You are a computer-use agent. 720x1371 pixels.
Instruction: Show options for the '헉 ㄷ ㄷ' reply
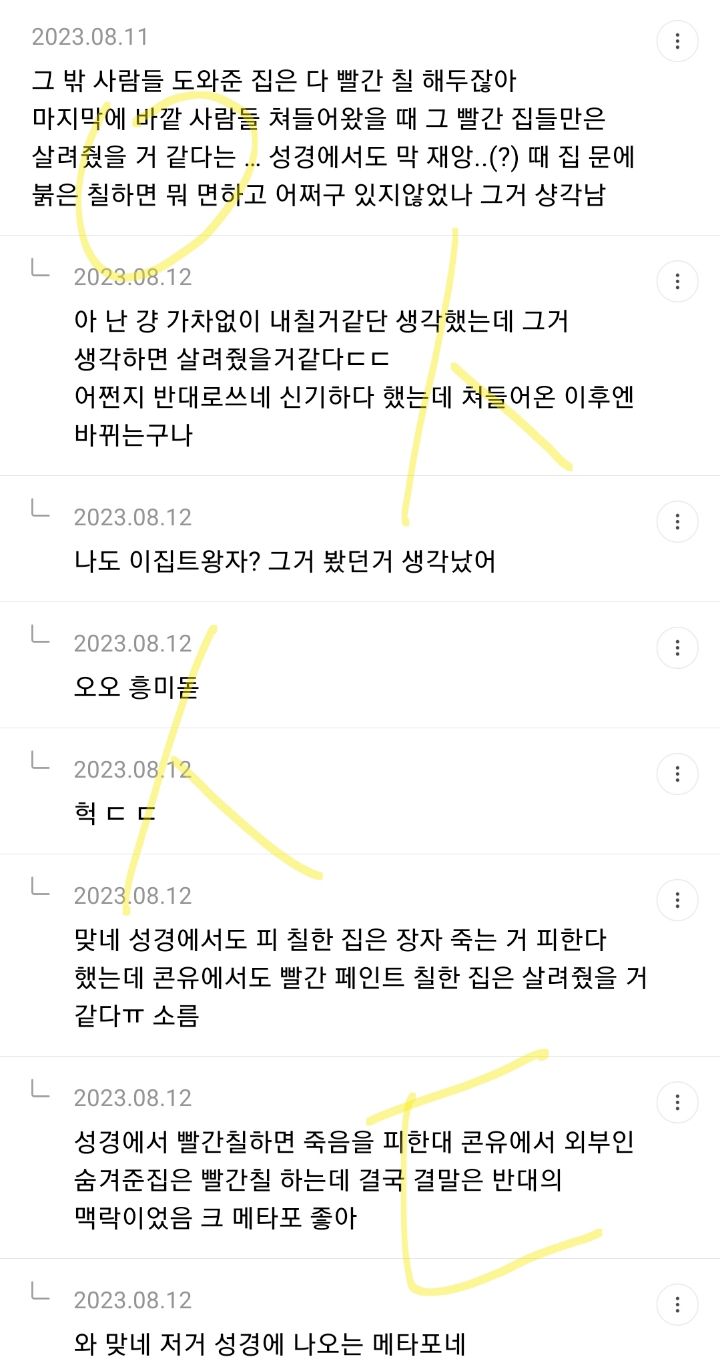[677, 773]
